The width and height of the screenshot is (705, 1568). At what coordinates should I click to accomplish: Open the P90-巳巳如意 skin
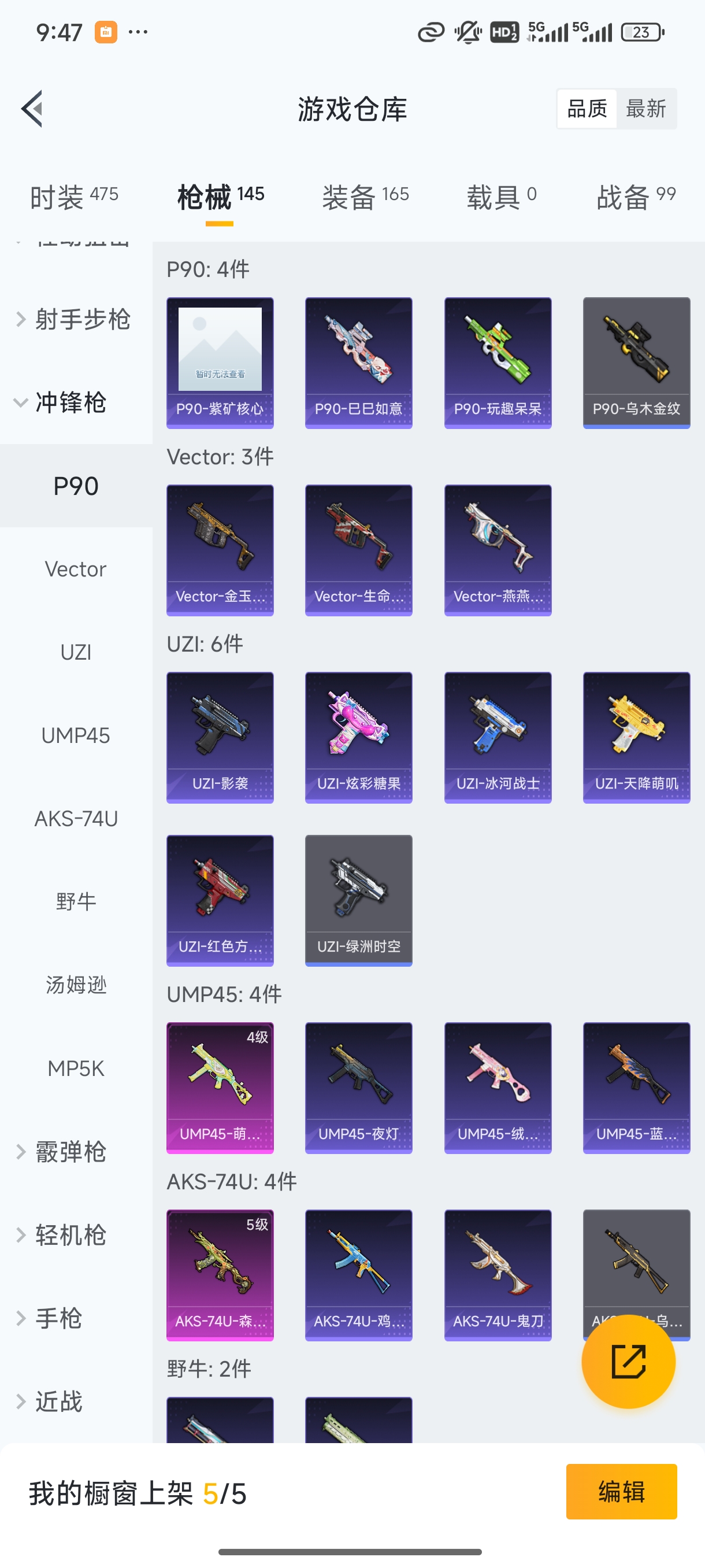358,362
